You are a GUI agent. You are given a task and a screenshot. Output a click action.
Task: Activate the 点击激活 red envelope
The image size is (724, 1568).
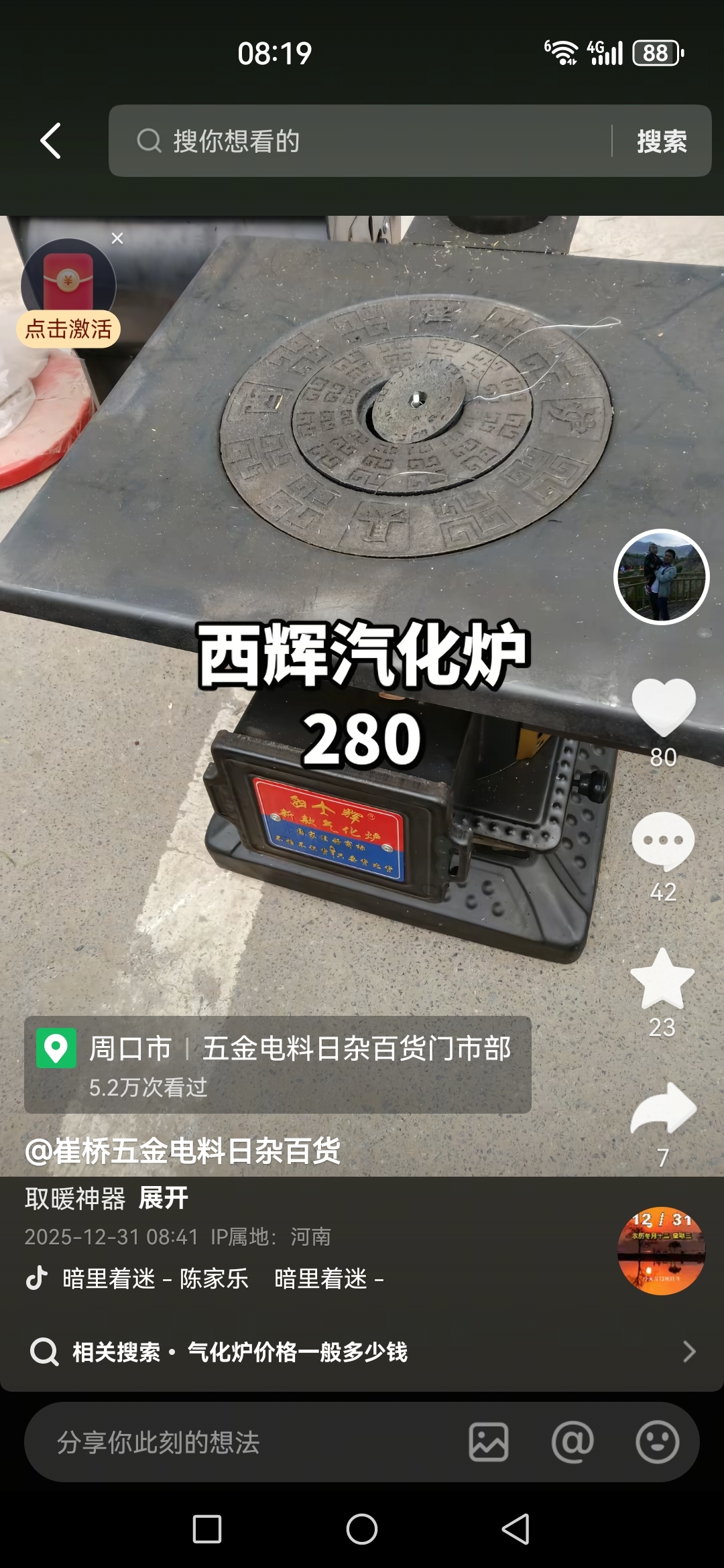68,328
